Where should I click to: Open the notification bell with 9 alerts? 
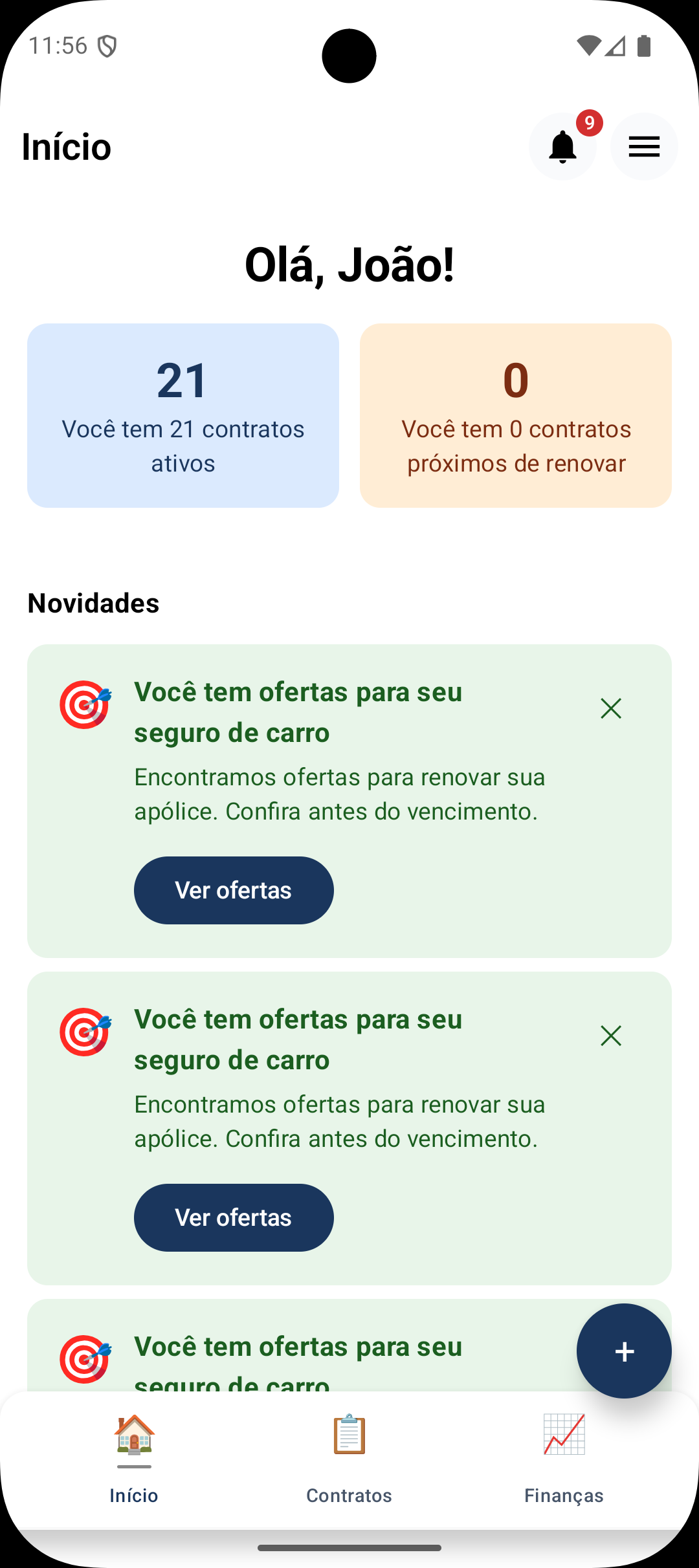point(562,146)
